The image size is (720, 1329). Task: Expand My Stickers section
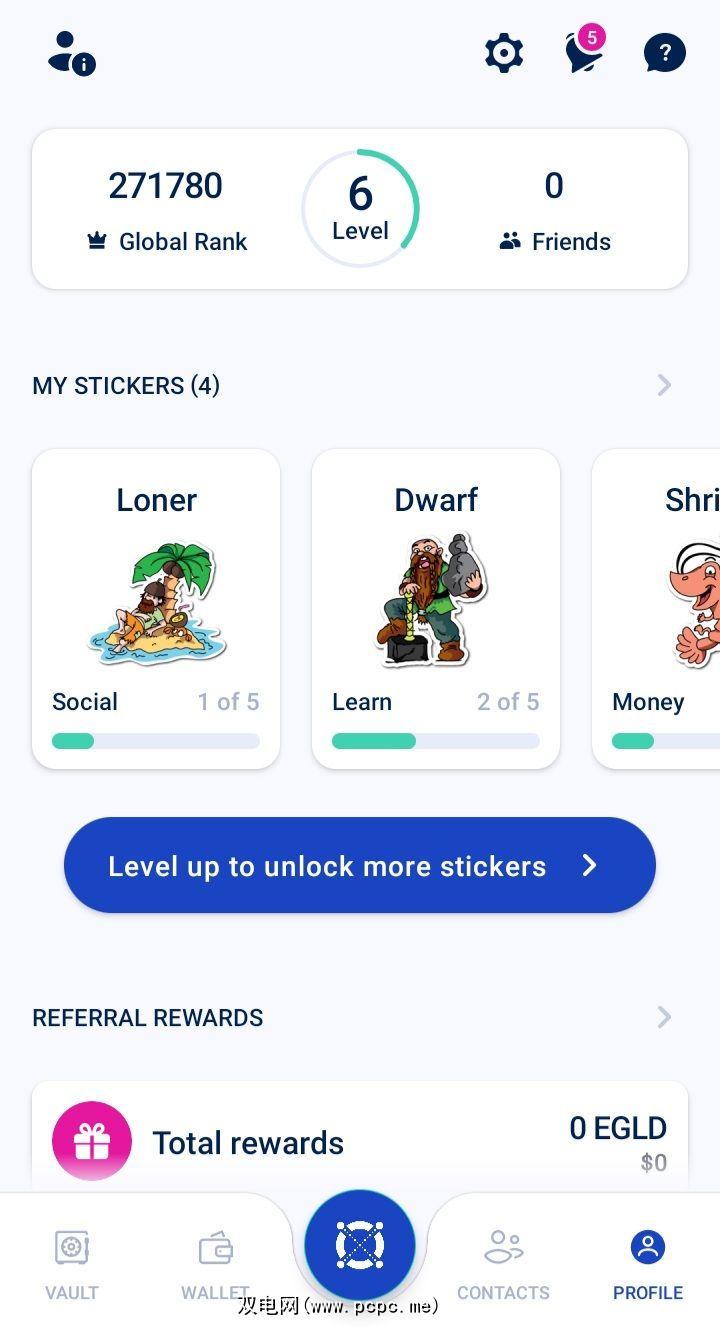(664, 385)
